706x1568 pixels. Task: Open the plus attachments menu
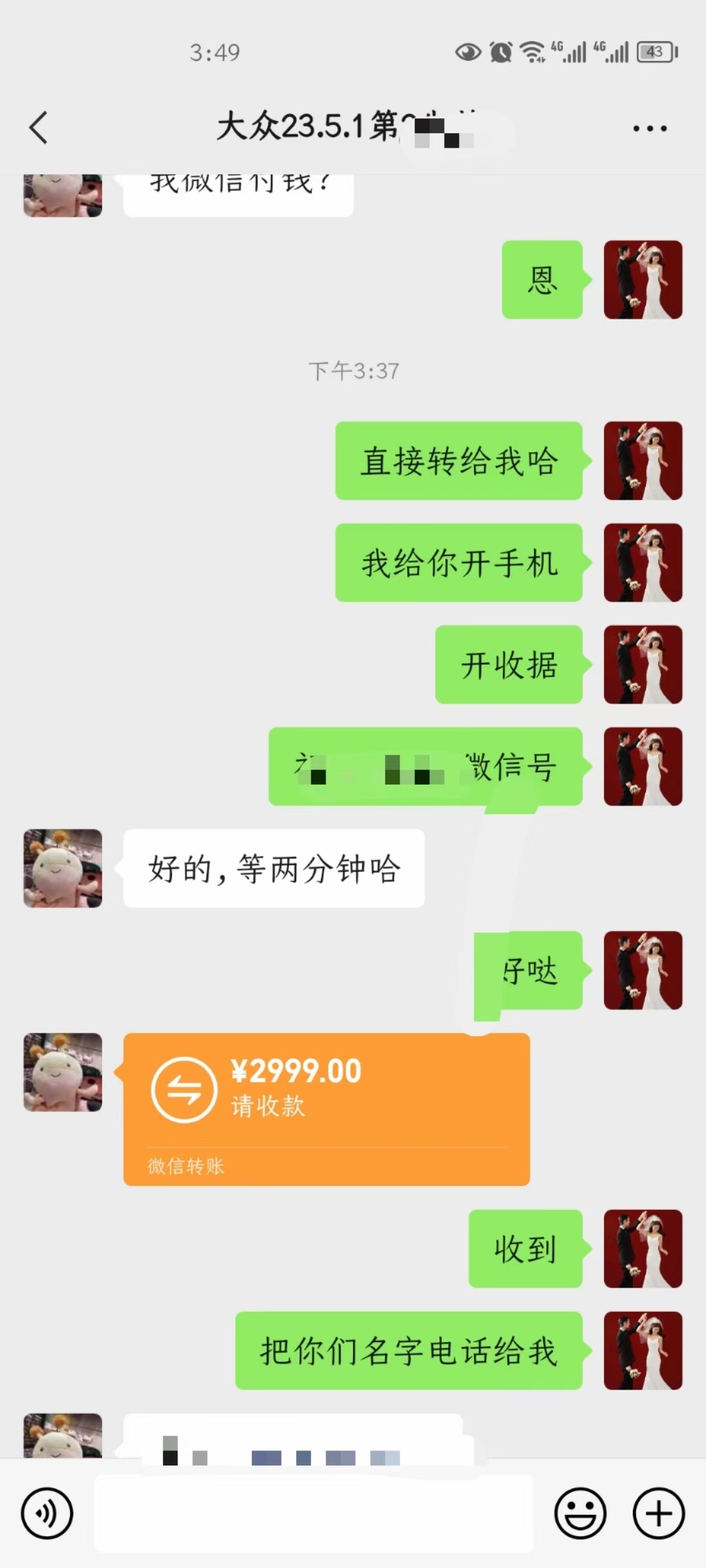click(659, 1513)
